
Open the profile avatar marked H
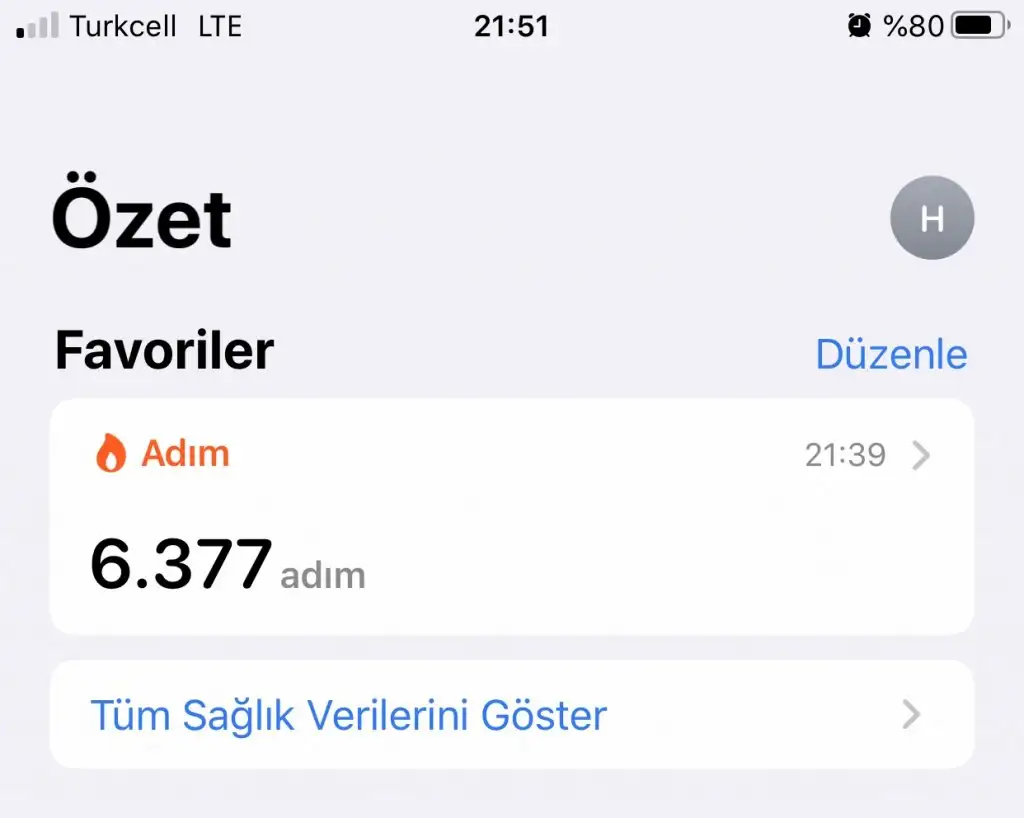(x=932, y=218)
